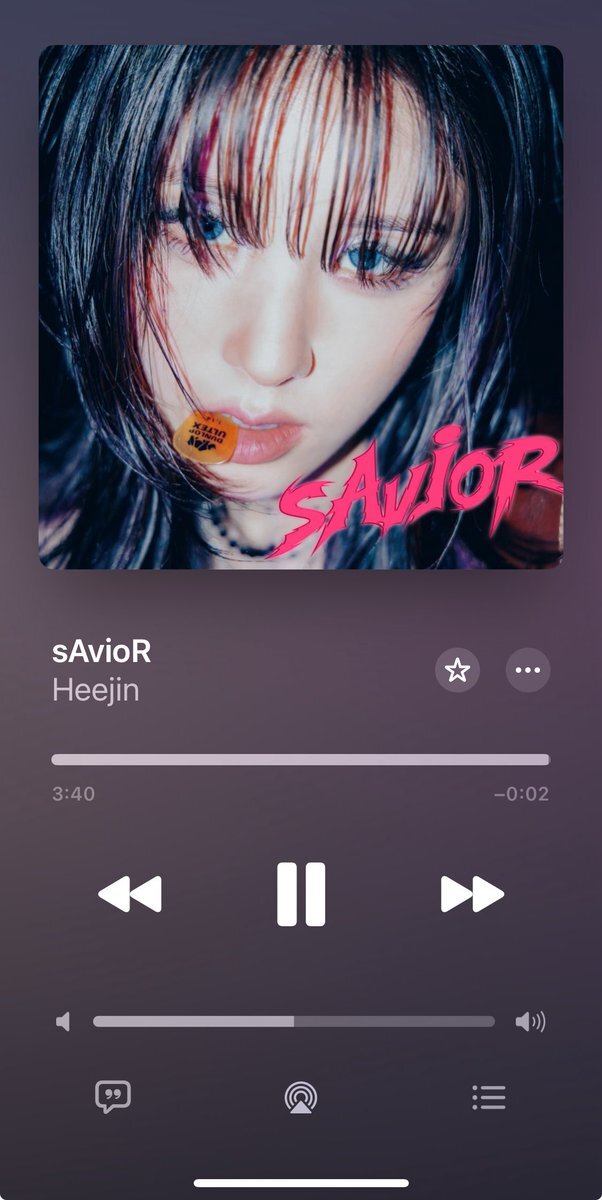Open the more options ellipsis menu
This screenshot has height=1200, width=602.
click(528, 670)
